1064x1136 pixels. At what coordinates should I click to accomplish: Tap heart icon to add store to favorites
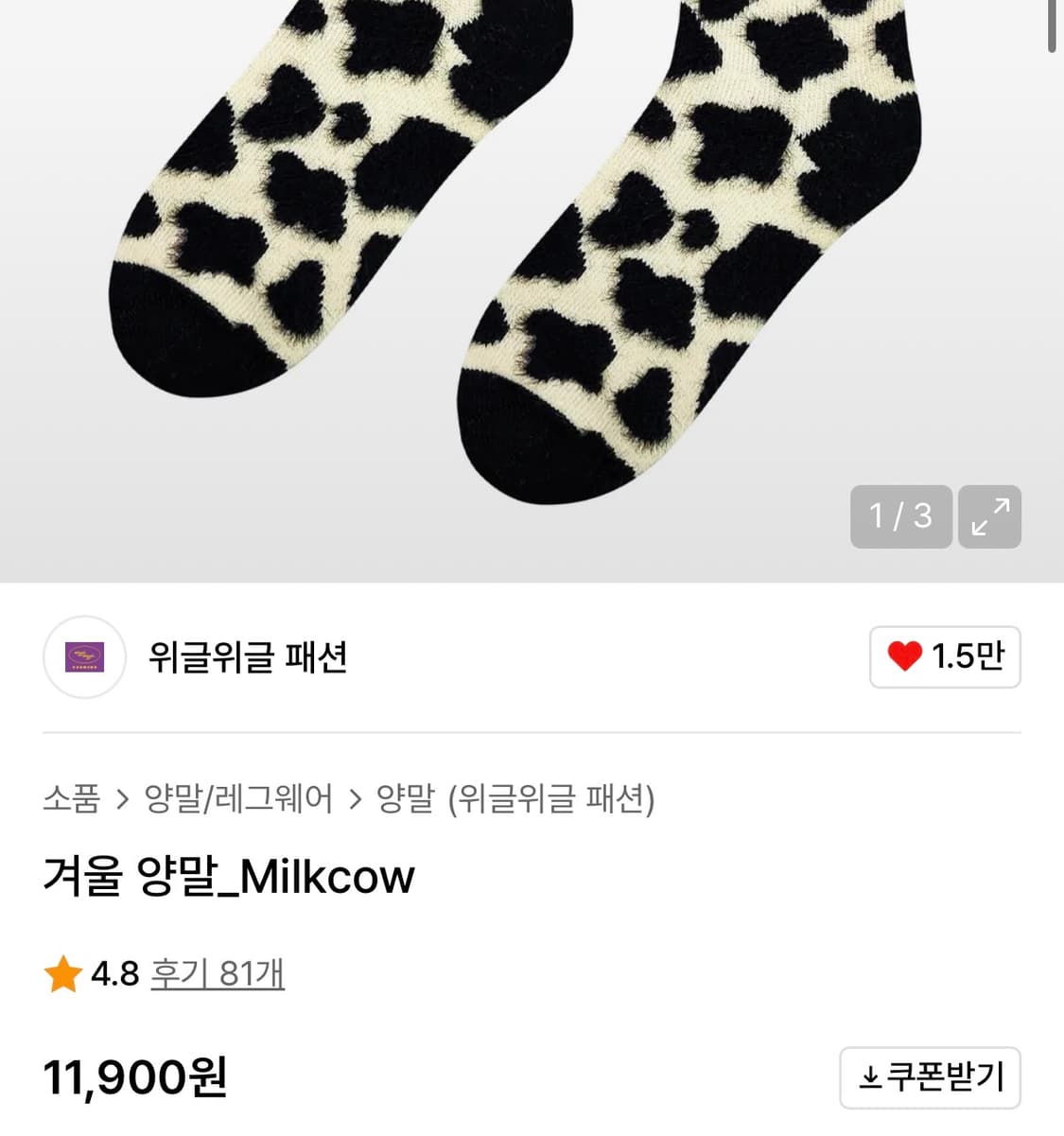coord(906,657)
